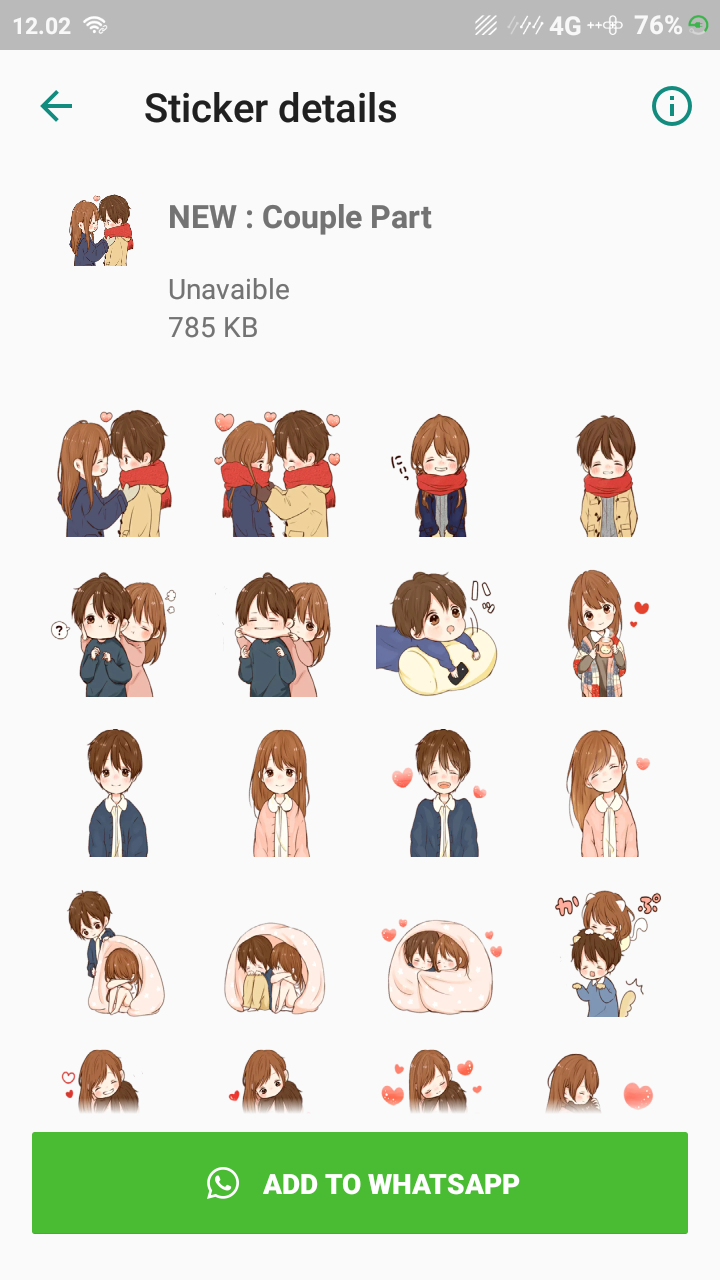This screenshot has width=720, height=1280.
Task: Open the info icon for pack information
Action: (x=672, y=106)
